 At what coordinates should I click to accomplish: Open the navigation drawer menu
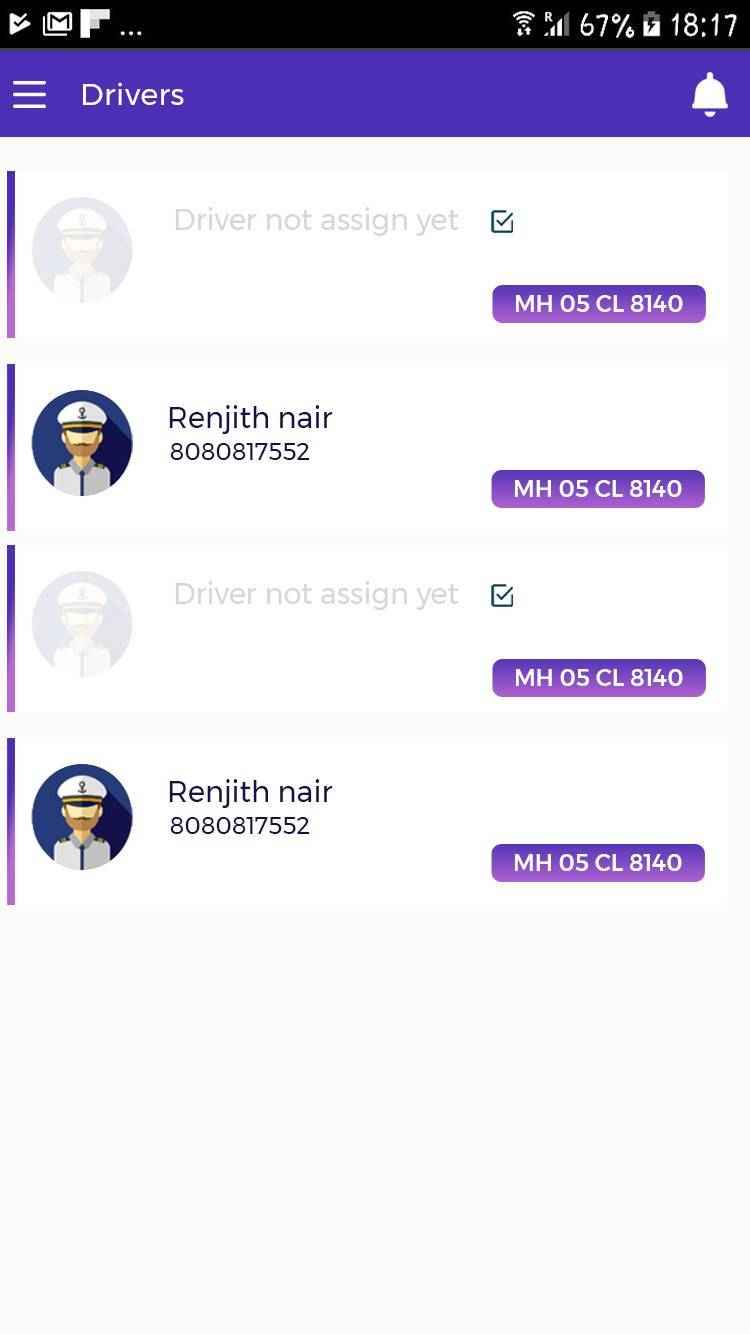(30, 95)
